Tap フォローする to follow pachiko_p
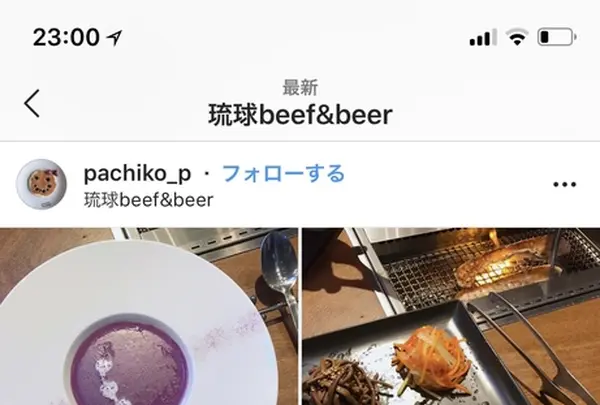 [x=283, y=173]
